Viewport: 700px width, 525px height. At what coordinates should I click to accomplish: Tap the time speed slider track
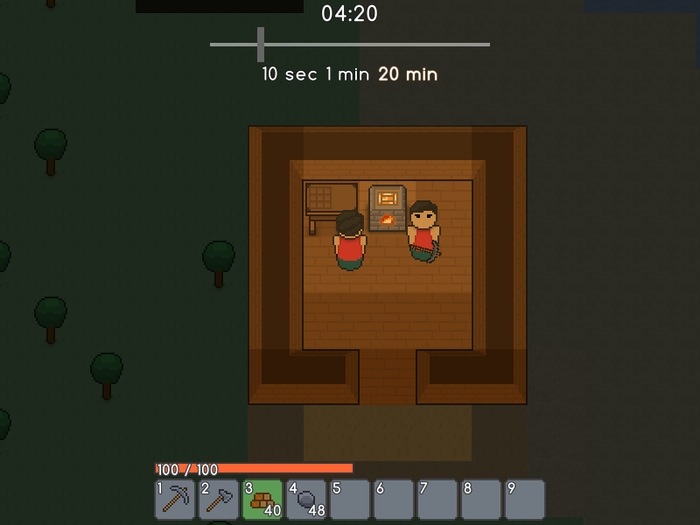point(380,44)
